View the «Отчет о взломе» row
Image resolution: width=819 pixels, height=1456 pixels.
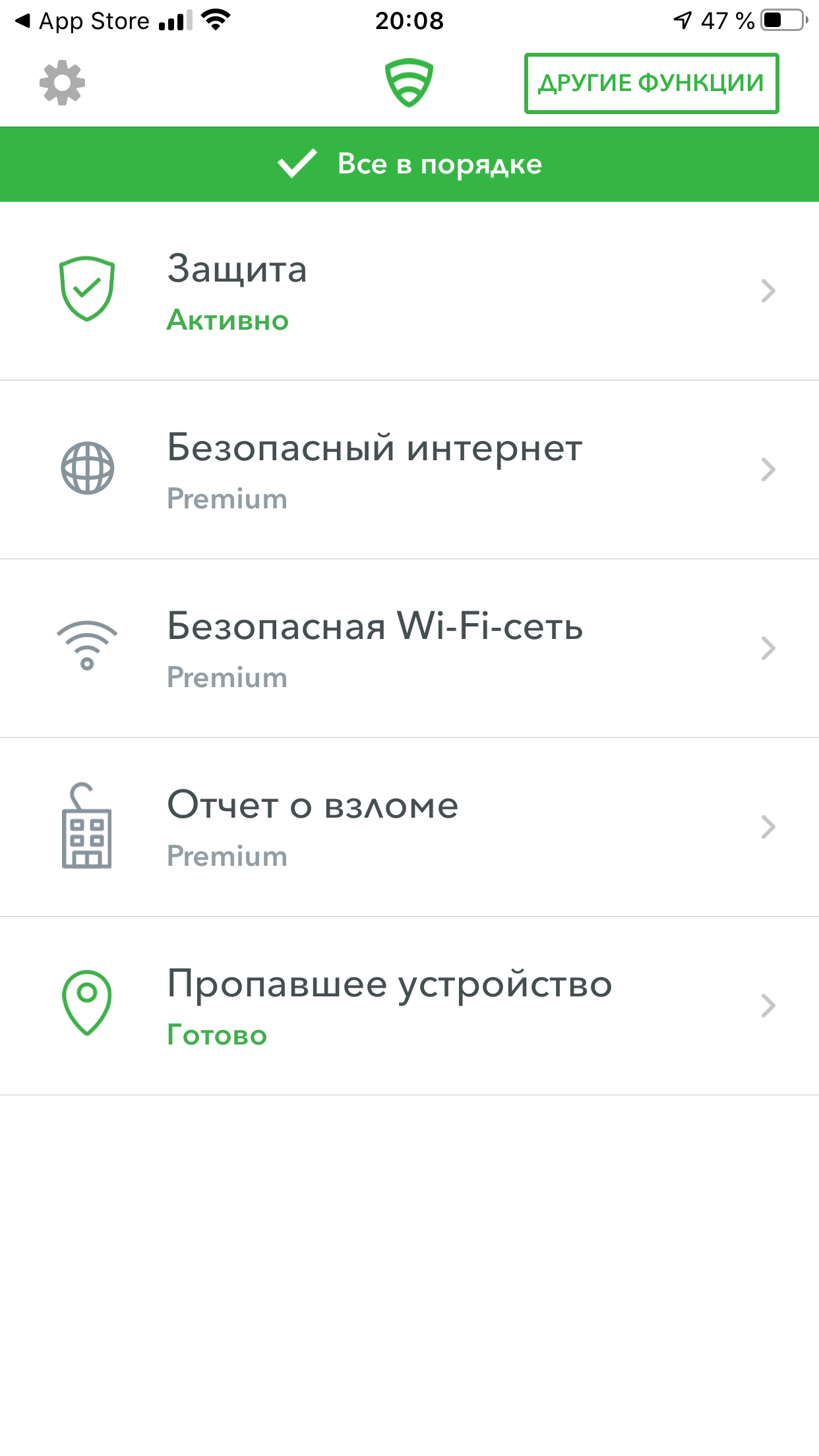409,827
